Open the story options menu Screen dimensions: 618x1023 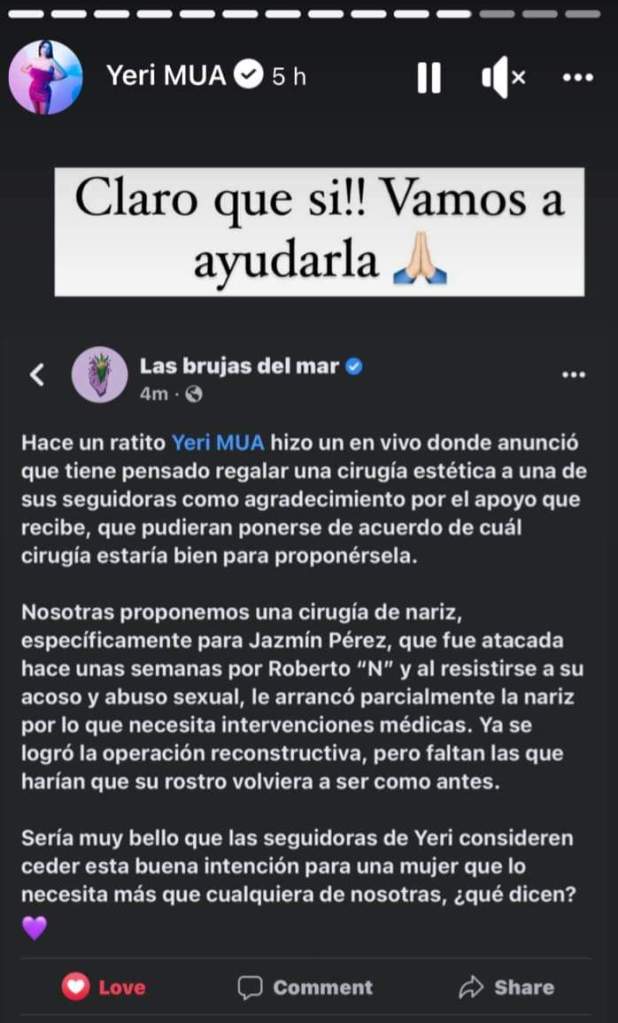(578, 77)
